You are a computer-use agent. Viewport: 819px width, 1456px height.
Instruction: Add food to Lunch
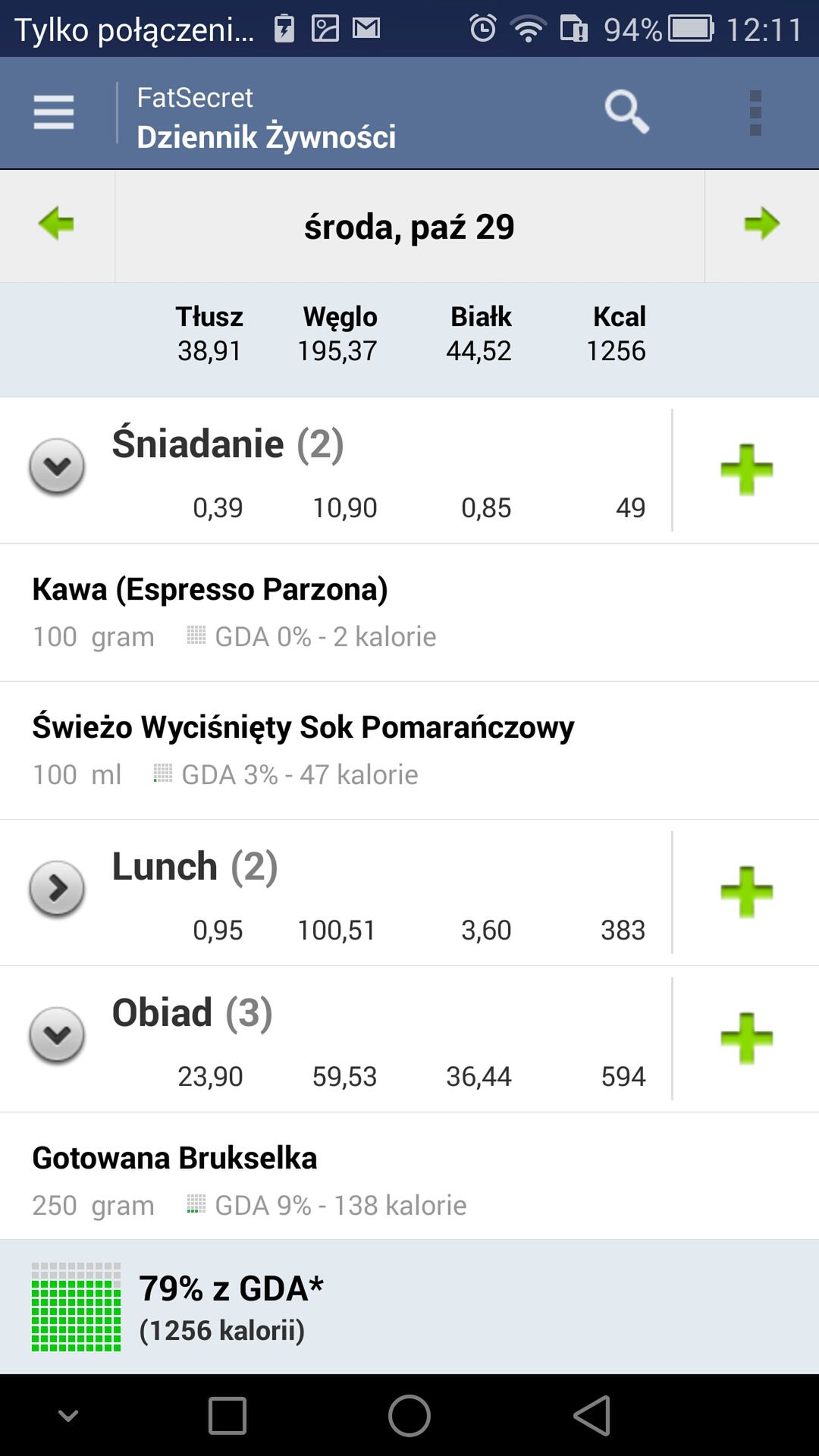[747, 892]
